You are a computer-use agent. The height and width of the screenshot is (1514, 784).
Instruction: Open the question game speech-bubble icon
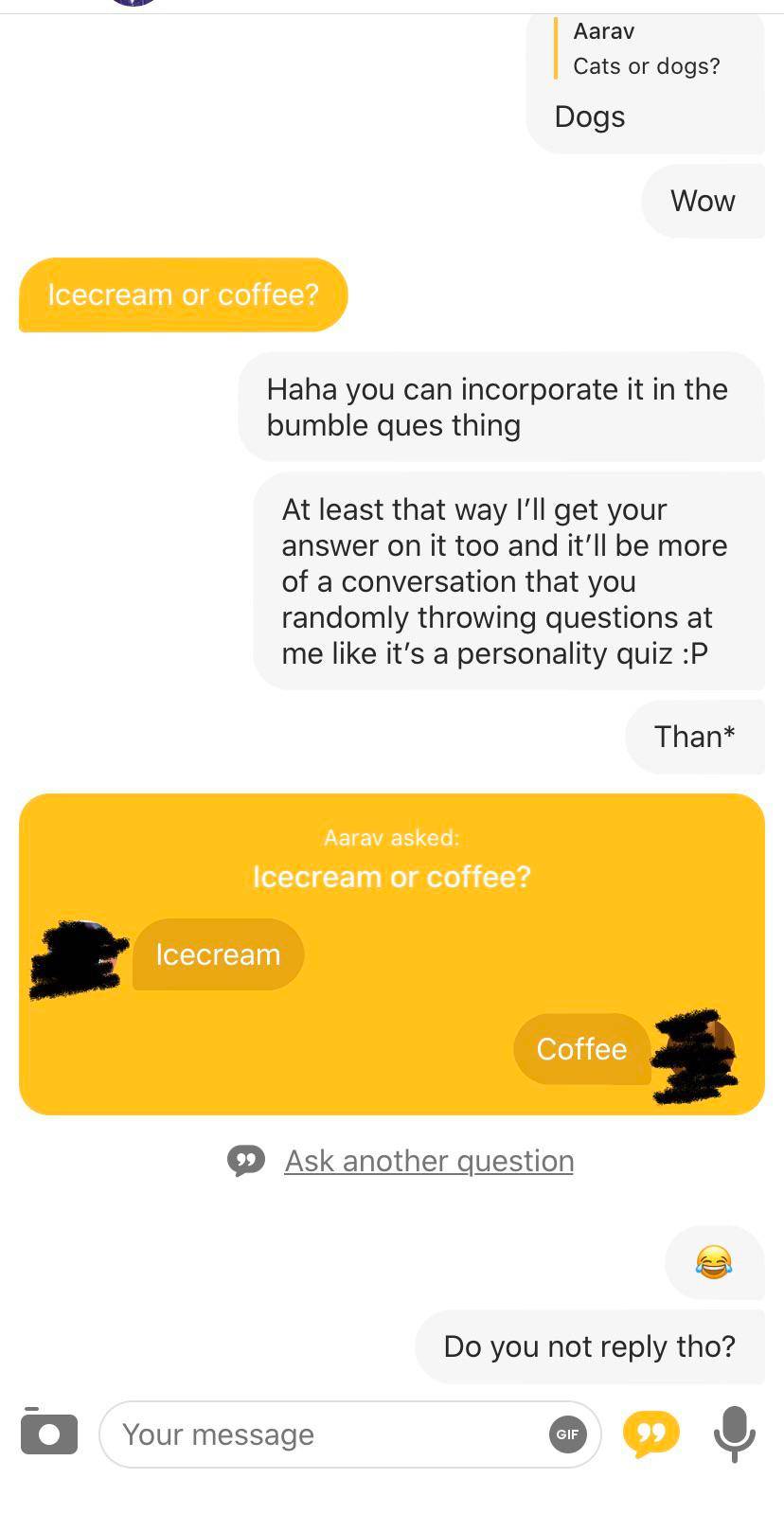650,1433
